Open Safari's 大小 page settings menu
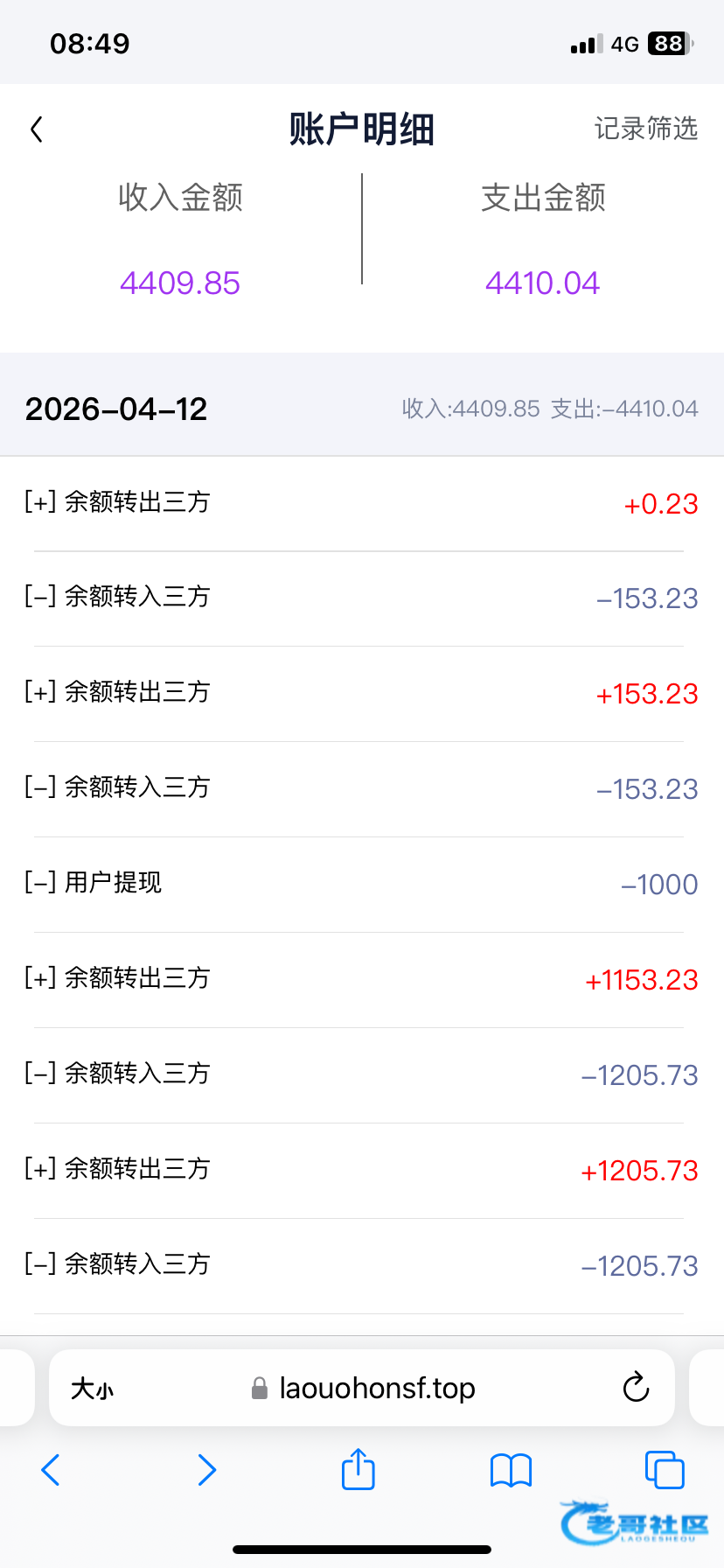The height and width of the screenshot is (1568, 724). 92,1389
